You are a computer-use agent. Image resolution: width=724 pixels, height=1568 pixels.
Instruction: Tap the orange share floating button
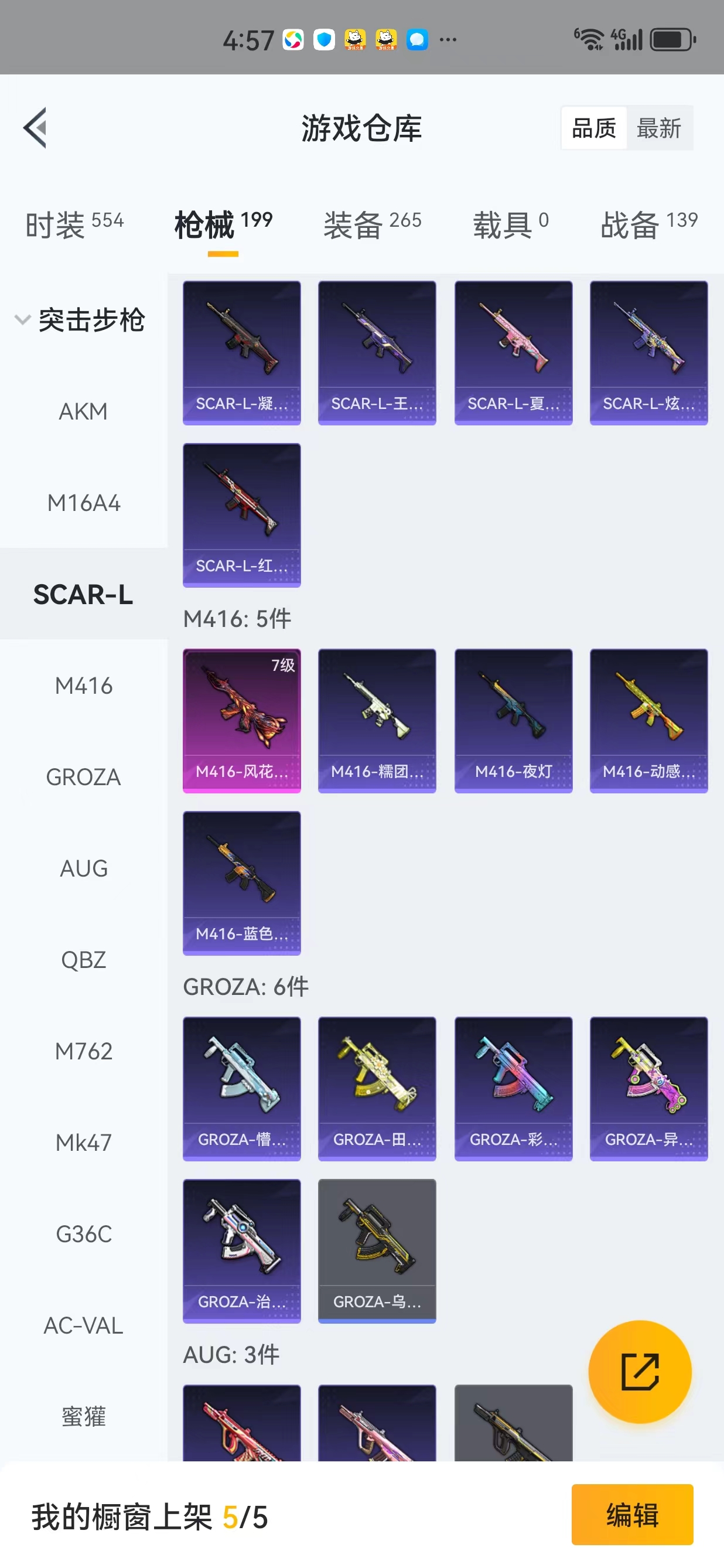(x=640, y=1371)
